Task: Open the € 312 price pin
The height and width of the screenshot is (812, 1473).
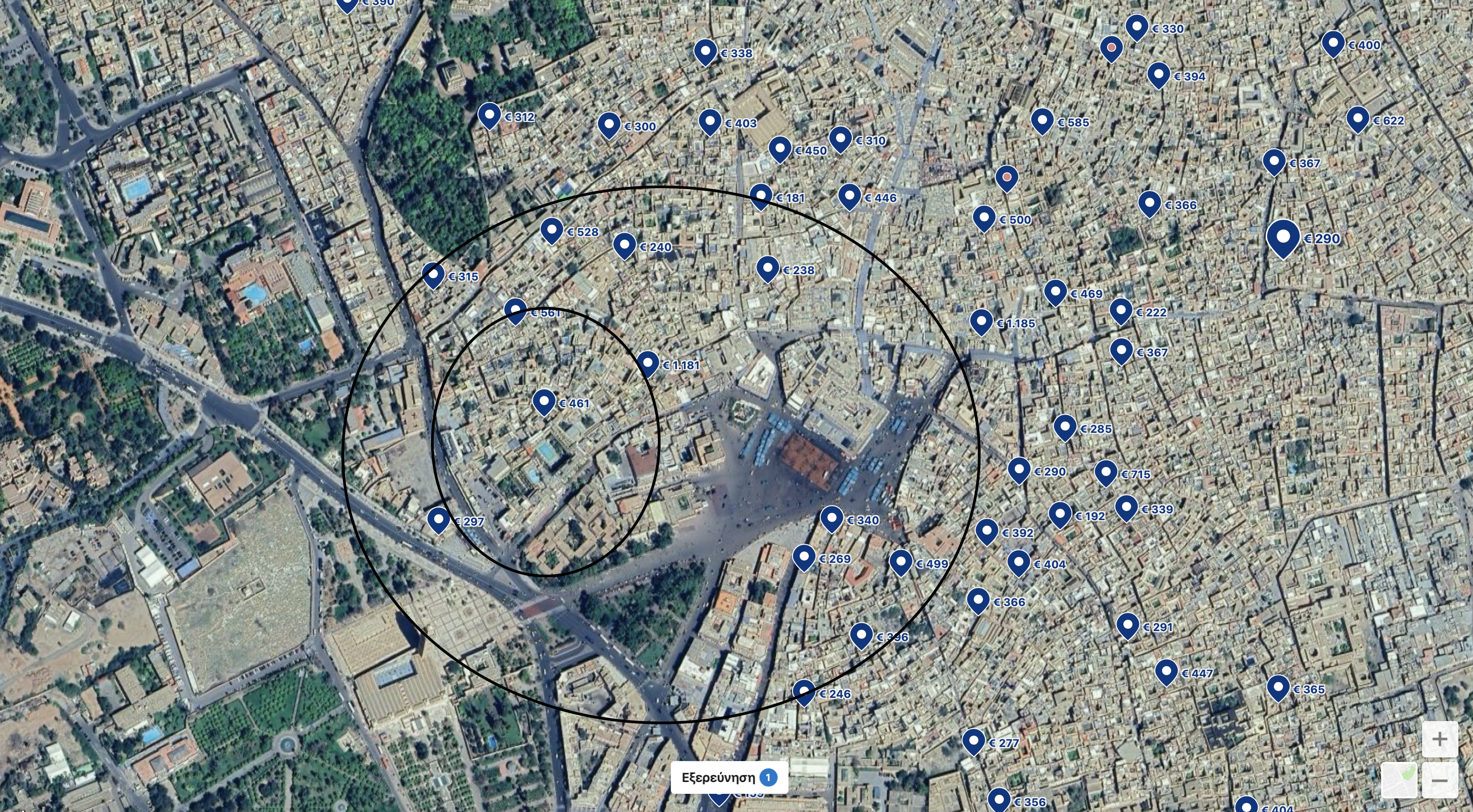Action: [x=490, y=115]
